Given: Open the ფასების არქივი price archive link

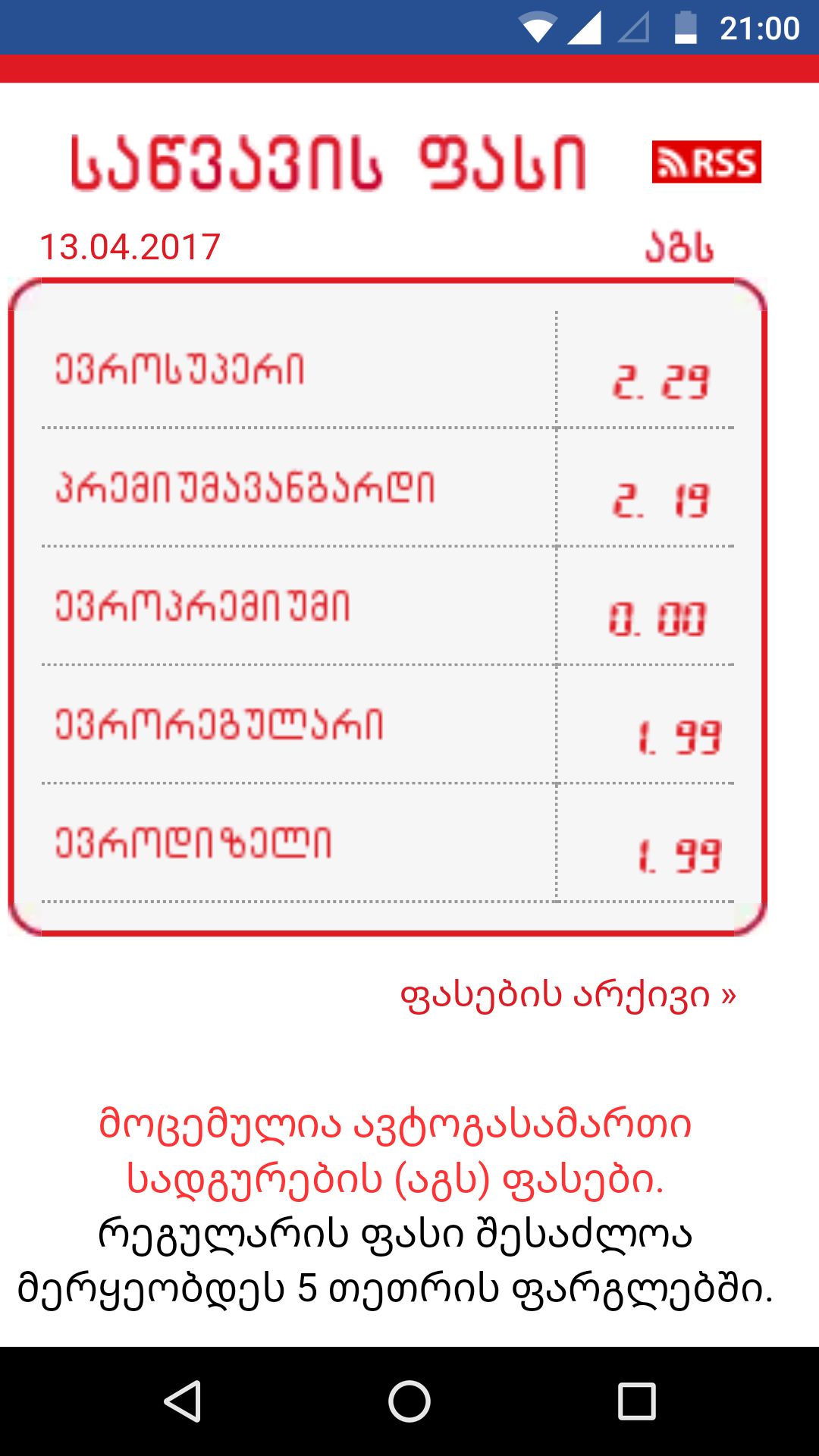Looking at the screenshot, I should pyautogui.click(x=568, y=995).
